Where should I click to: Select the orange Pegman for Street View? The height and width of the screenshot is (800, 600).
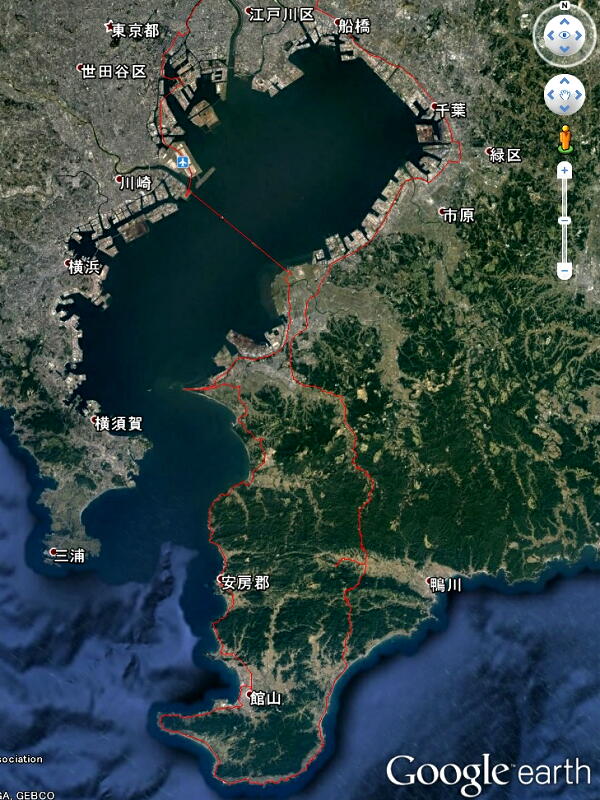[564, 138]
